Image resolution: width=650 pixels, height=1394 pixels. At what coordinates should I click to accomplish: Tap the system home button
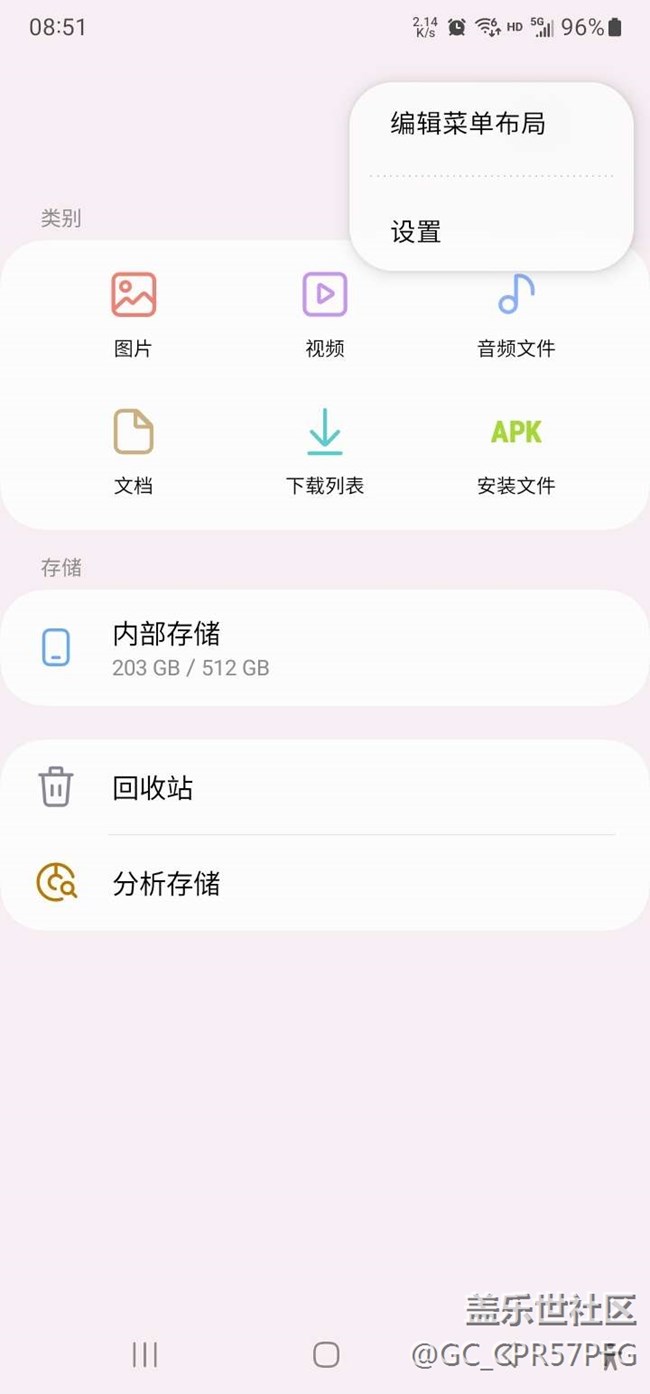coord(326,1354)
